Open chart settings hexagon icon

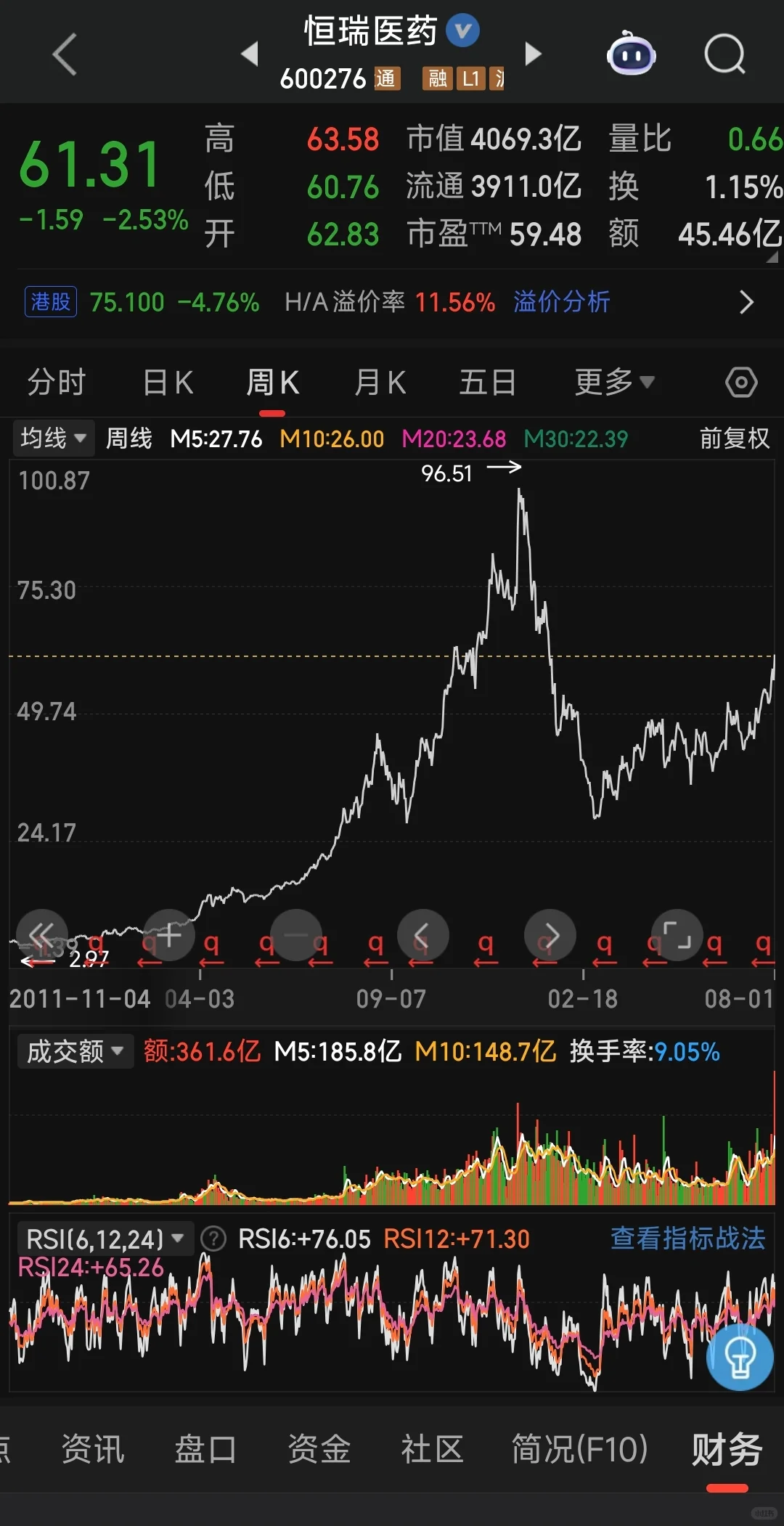click(740, 383)
